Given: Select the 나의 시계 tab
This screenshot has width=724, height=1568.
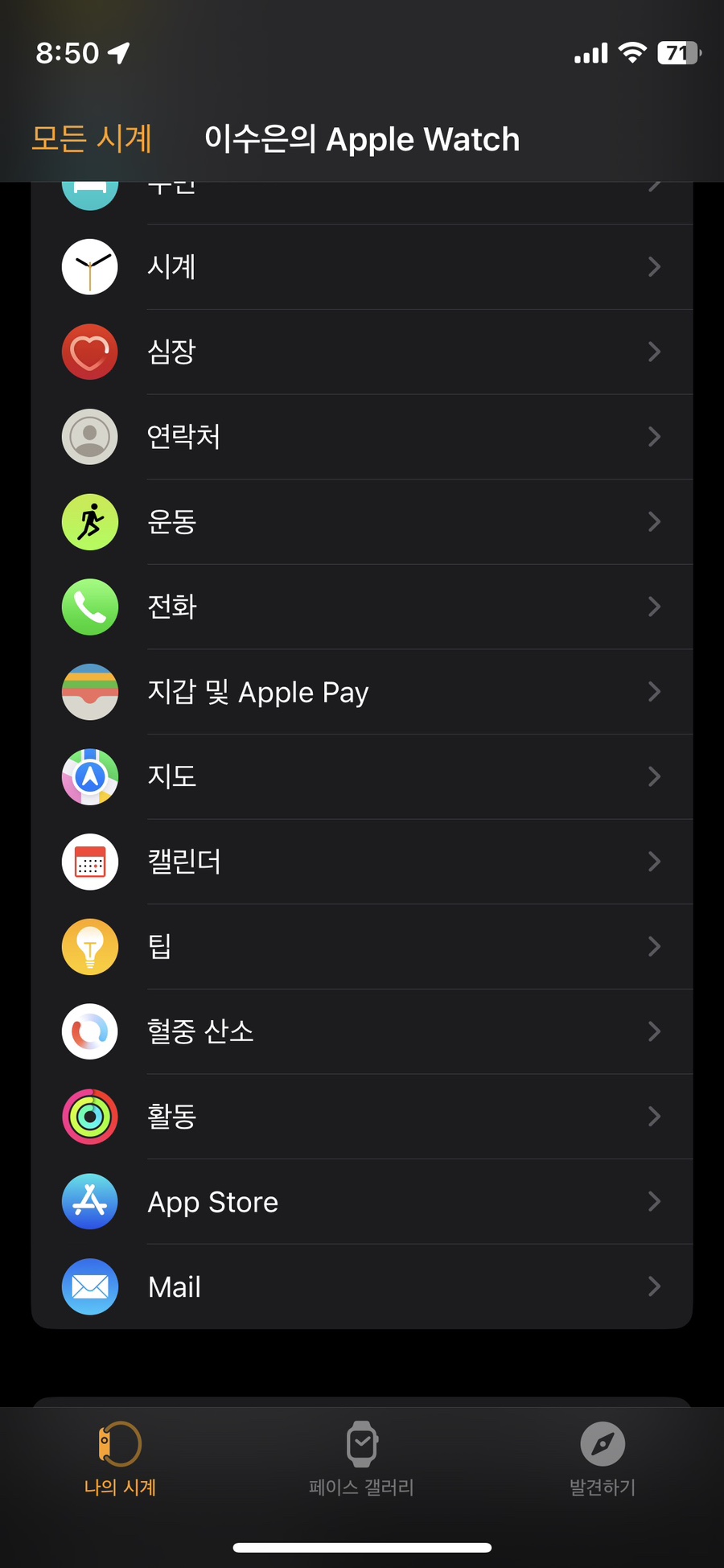Looking at the screenshot, I should [120, 1459].
